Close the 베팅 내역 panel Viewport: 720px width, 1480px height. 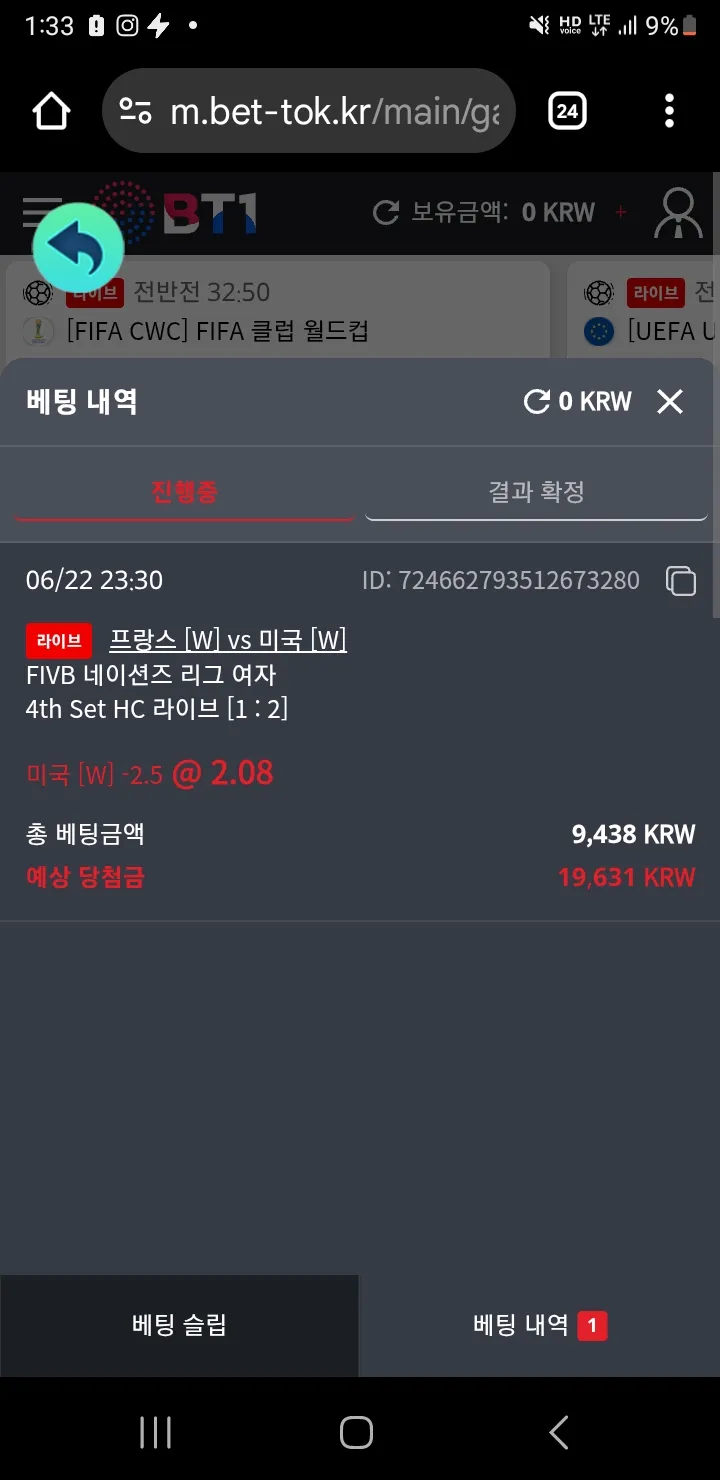coord(669,402)
